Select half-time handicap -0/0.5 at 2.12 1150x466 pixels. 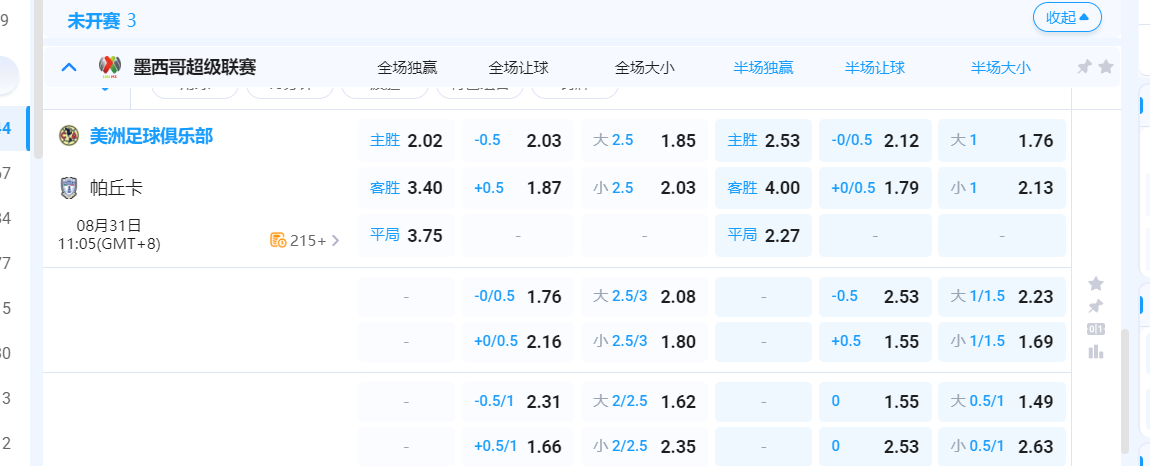click(x=875, y=141)
